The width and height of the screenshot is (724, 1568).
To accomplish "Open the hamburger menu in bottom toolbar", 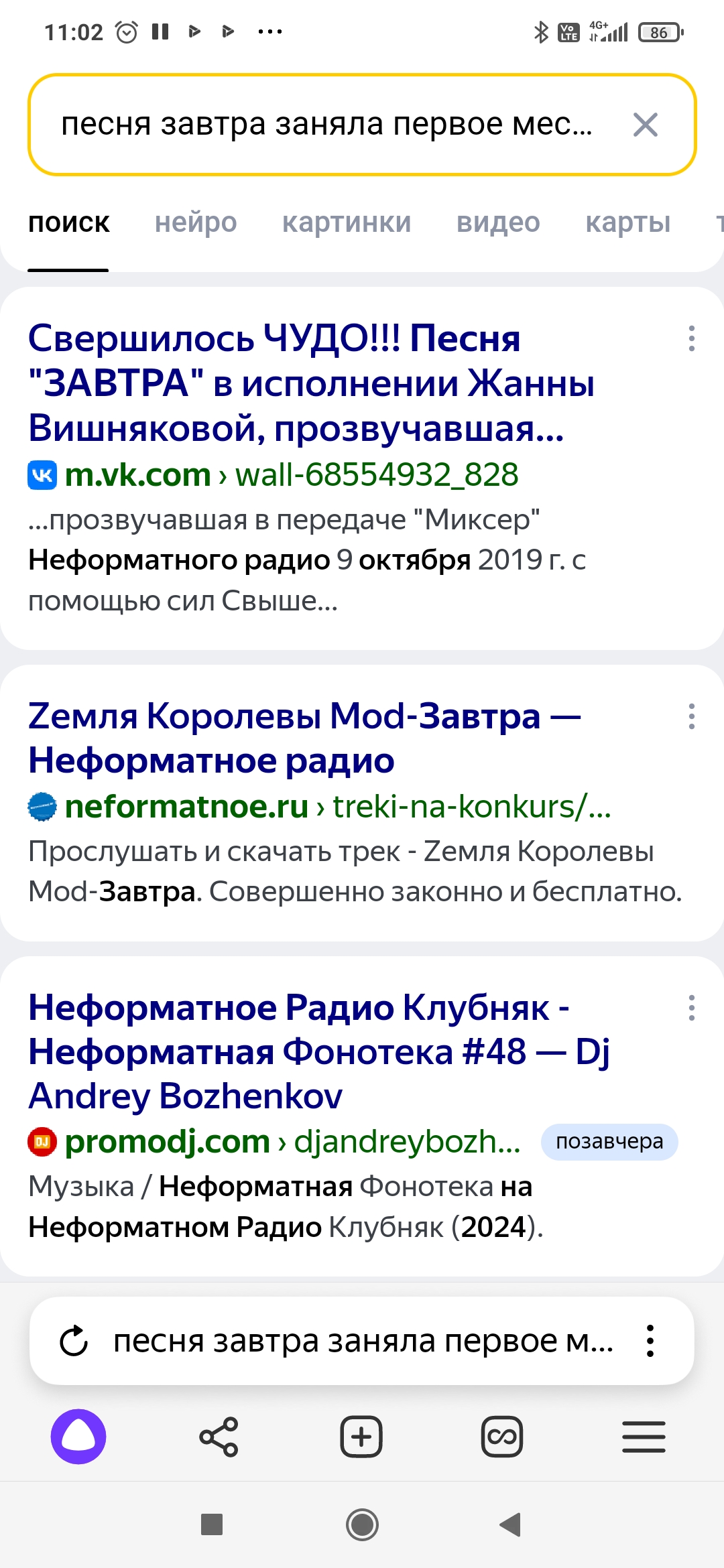I will point(644,1437).
